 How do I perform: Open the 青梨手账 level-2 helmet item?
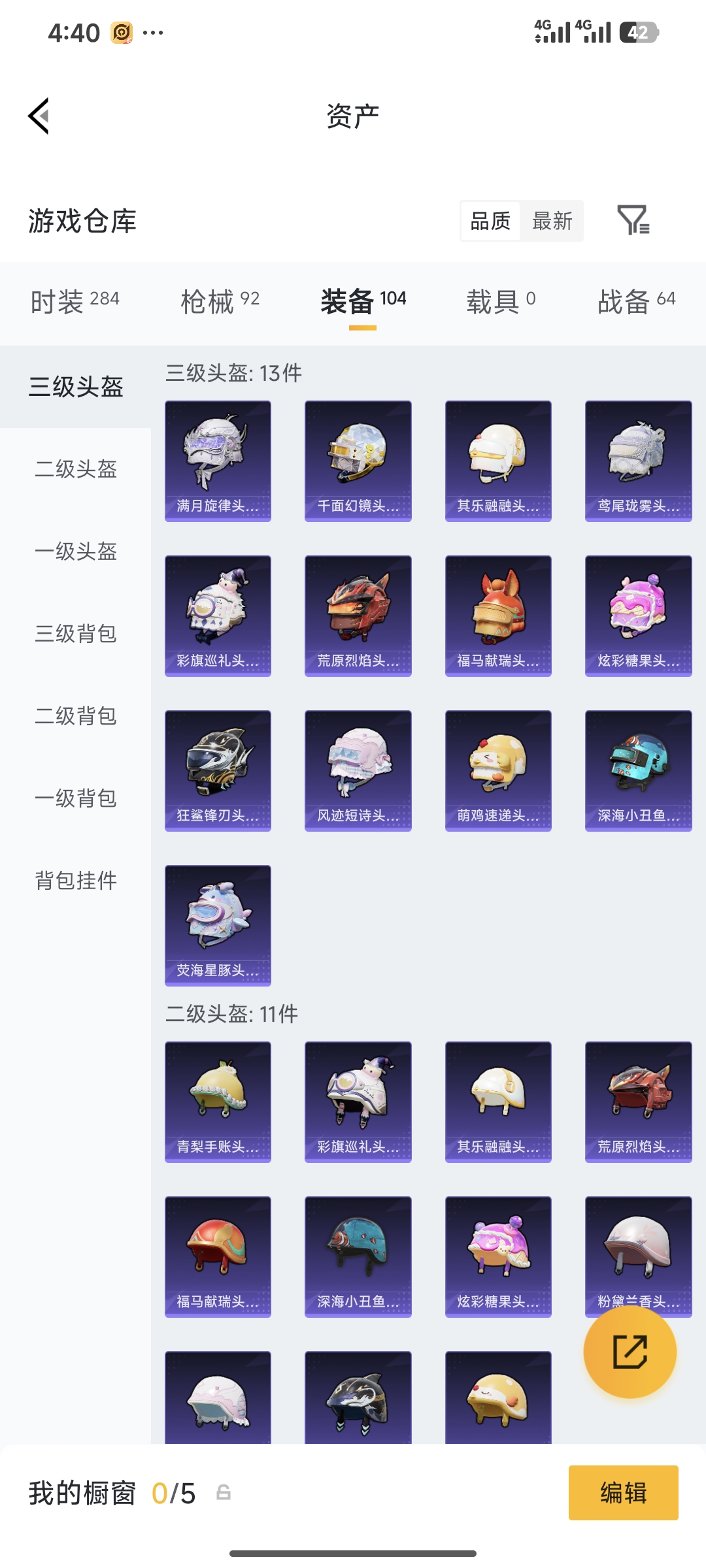coord(218,1102)
